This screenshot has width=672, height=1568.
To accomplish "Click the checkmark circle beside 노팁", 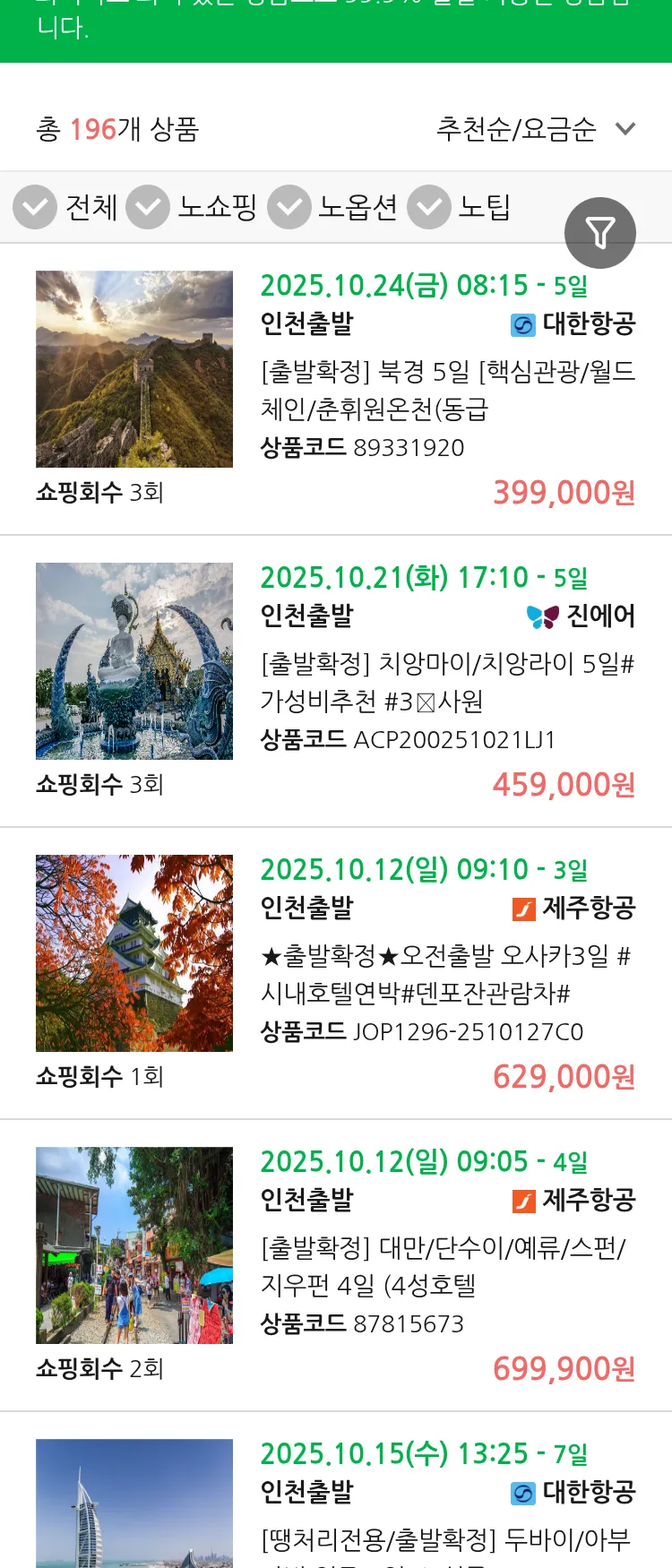I will click(428, 206).
